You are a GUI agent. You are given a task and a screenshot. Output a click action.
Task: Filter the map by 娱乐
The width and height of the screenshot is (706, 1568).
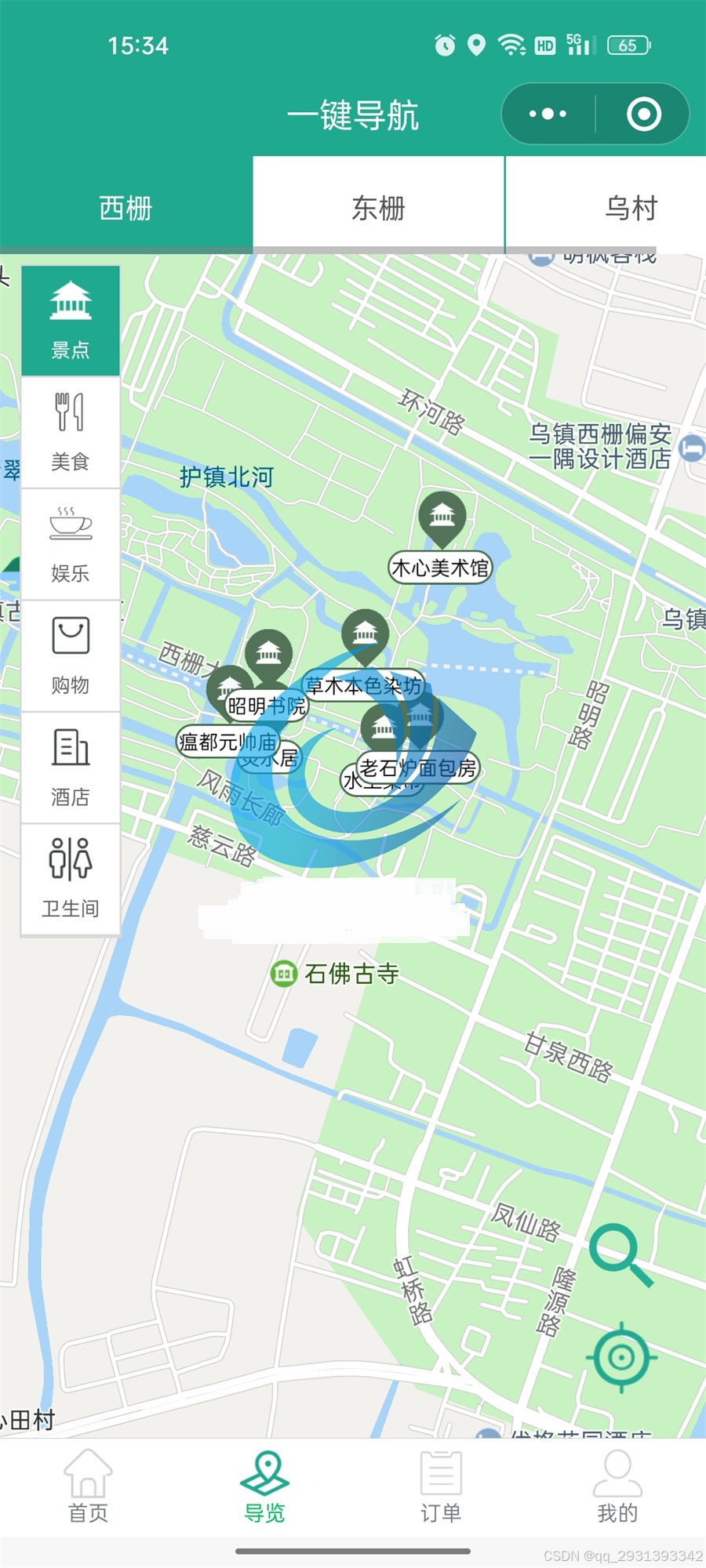click(x=71, y=544)
